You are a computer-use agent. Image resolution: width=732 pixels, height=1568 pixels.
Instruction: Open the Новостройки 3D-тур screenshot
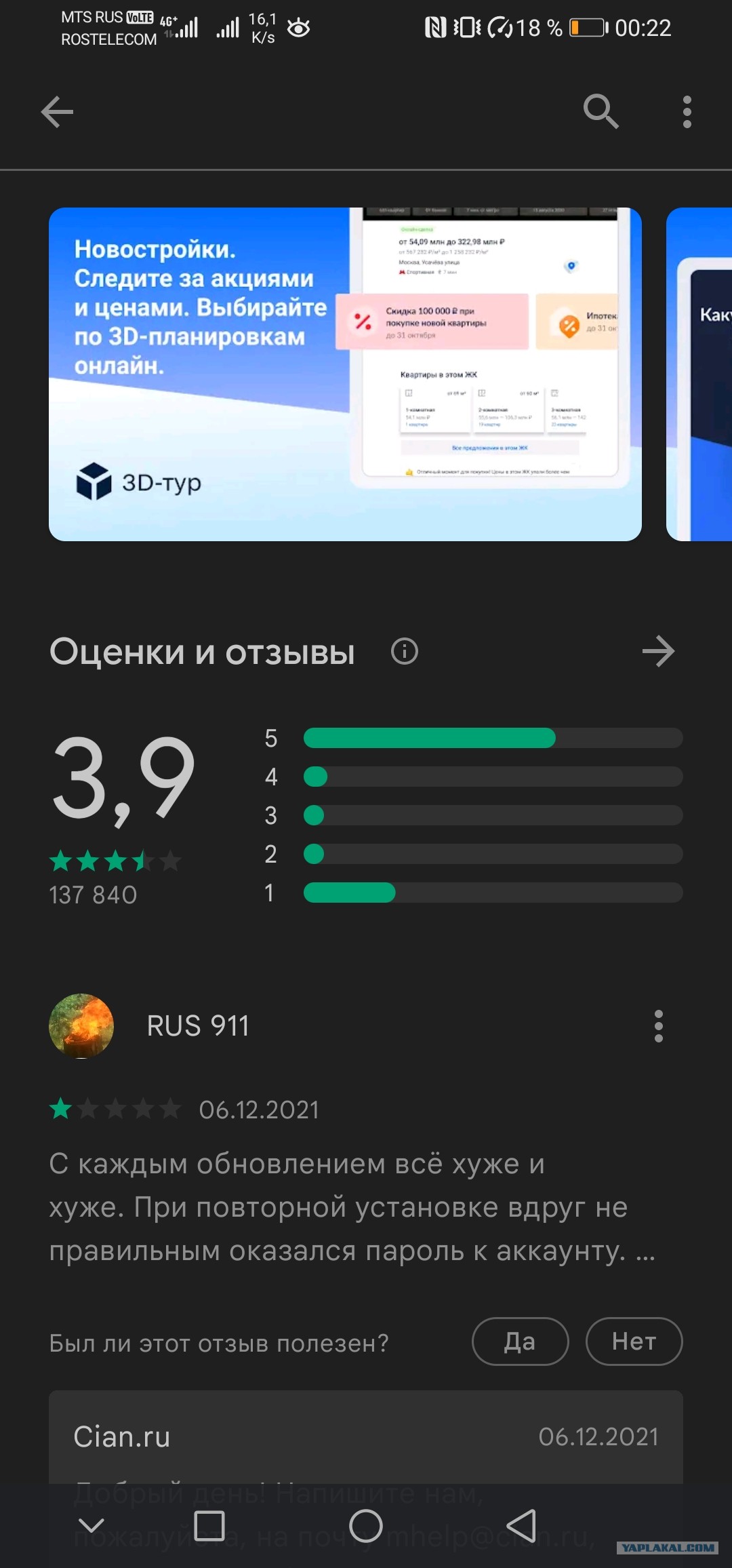345,374
